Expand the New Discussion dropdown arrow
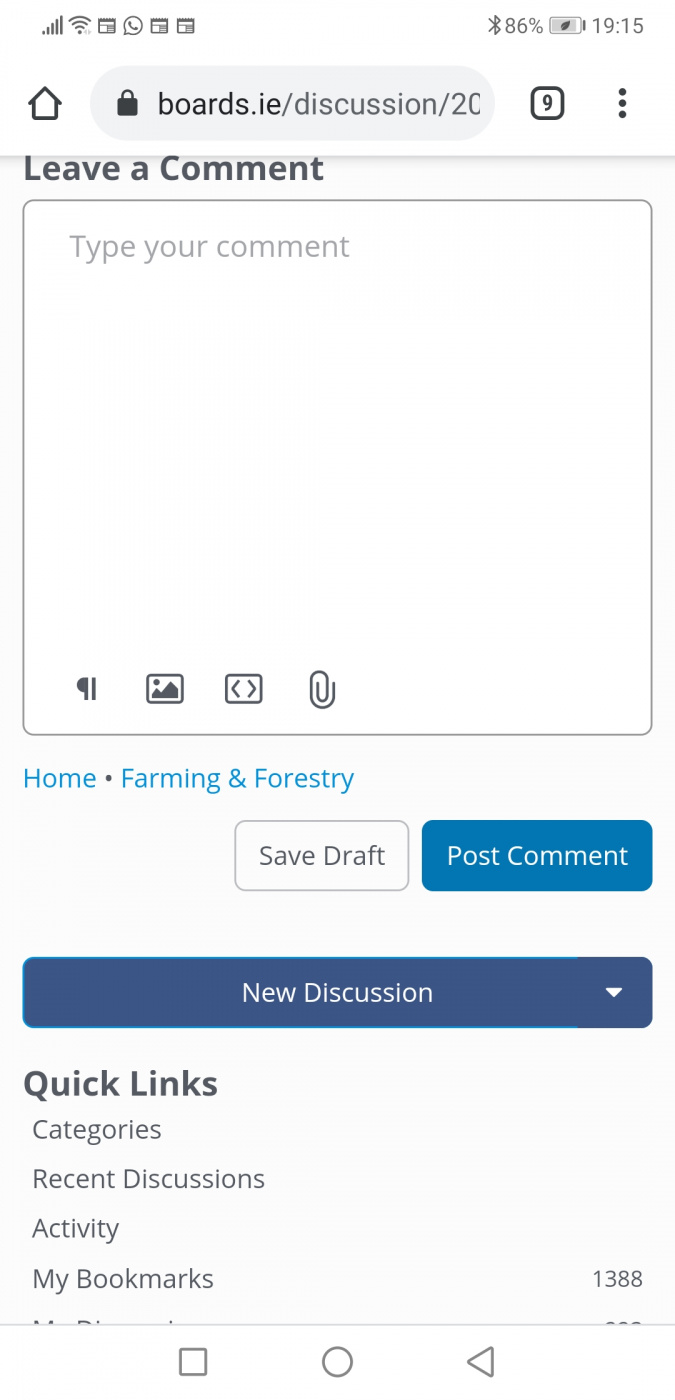The image size is (675, 1400). [614, 993]
